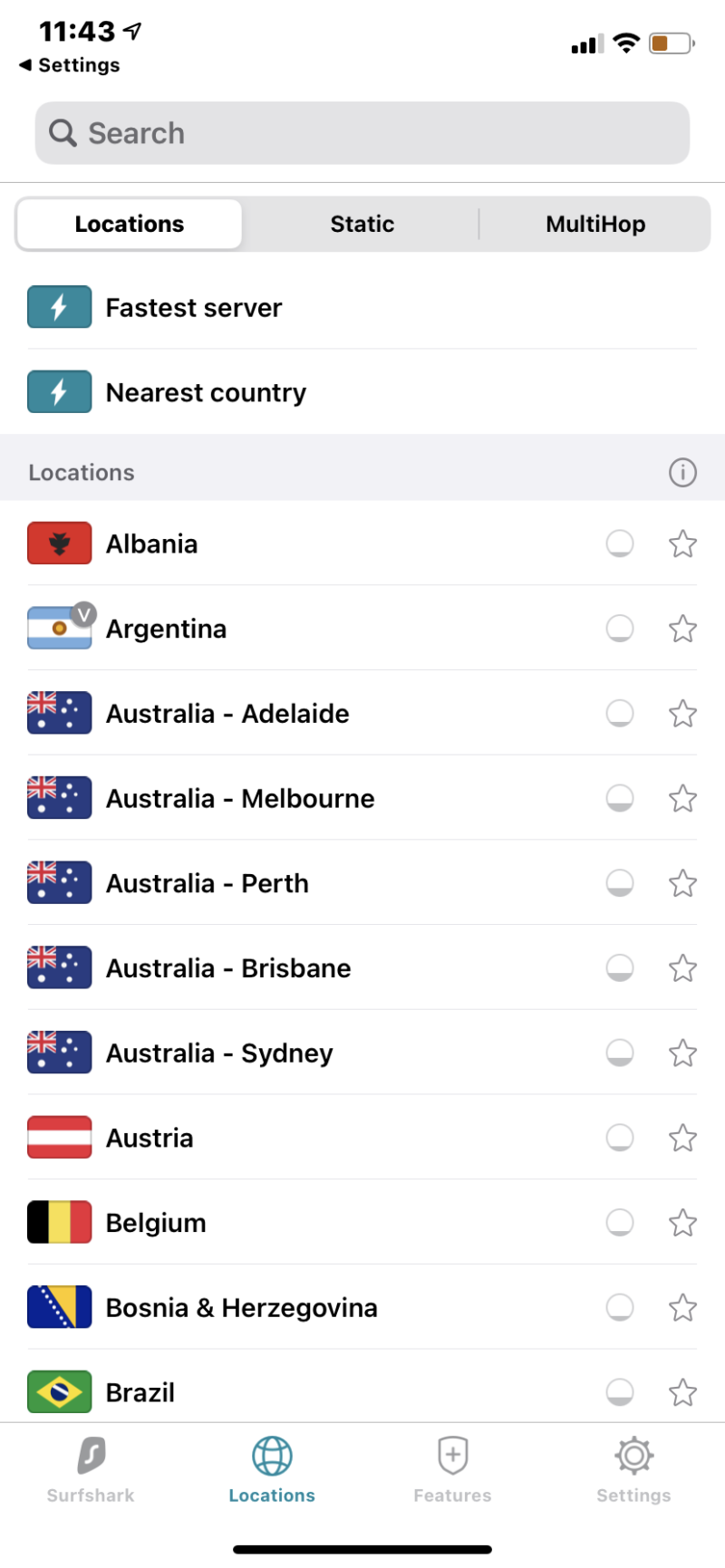Screen dimensions: 725x1568
Task: Select the Locations segment tab
Action: tap(129, 224)
